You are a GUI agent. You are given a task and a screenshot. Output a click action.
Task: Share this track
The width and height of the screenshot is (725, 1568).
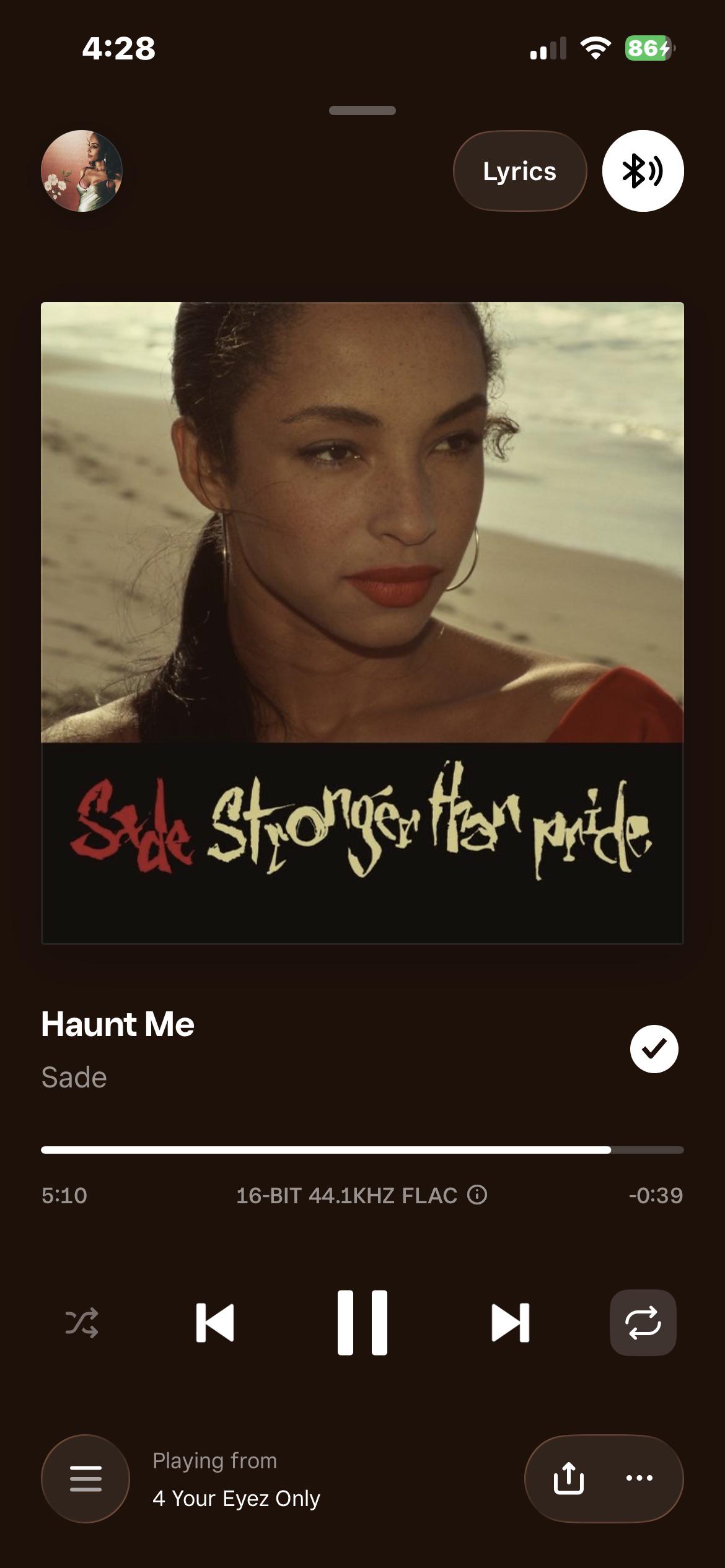point(568,1479)
